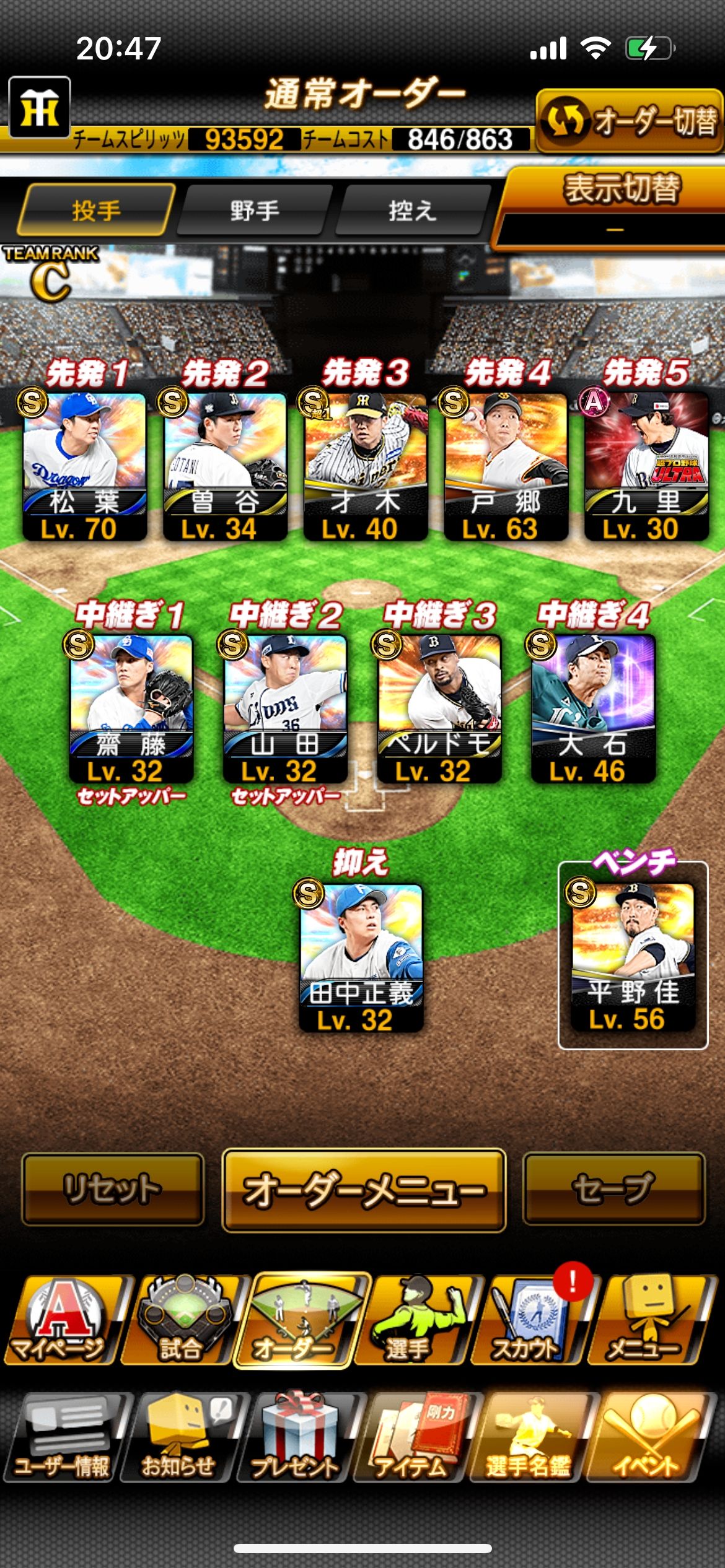Open the イベント page
The width and height of the screenshot is (725, 1568).
click(x=648, y=1438)
